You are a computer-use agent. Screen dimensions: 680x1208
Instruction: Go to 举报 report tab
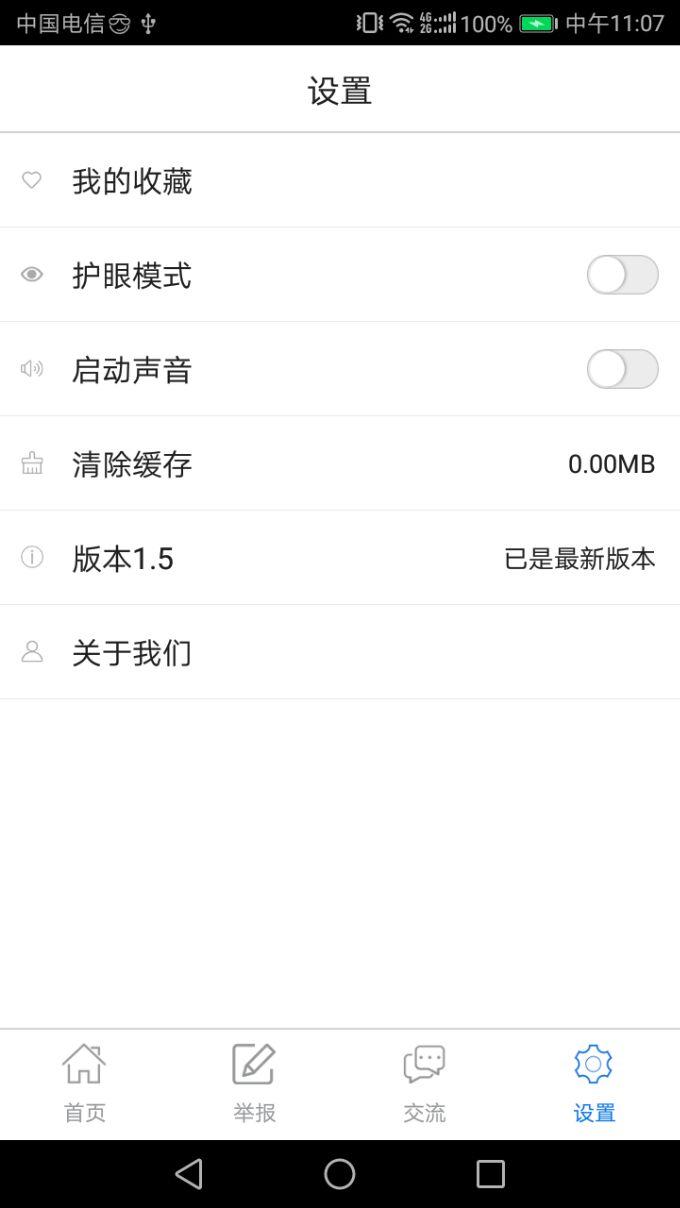[254, 1084]
